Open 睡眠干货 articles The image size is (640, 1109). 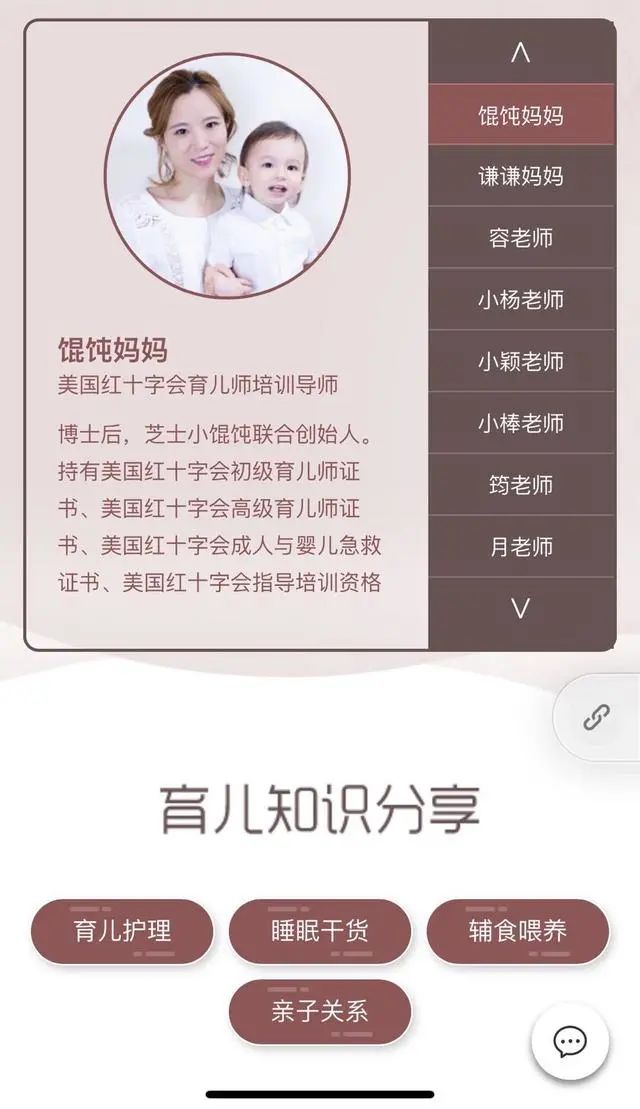[x=320, y=931]
